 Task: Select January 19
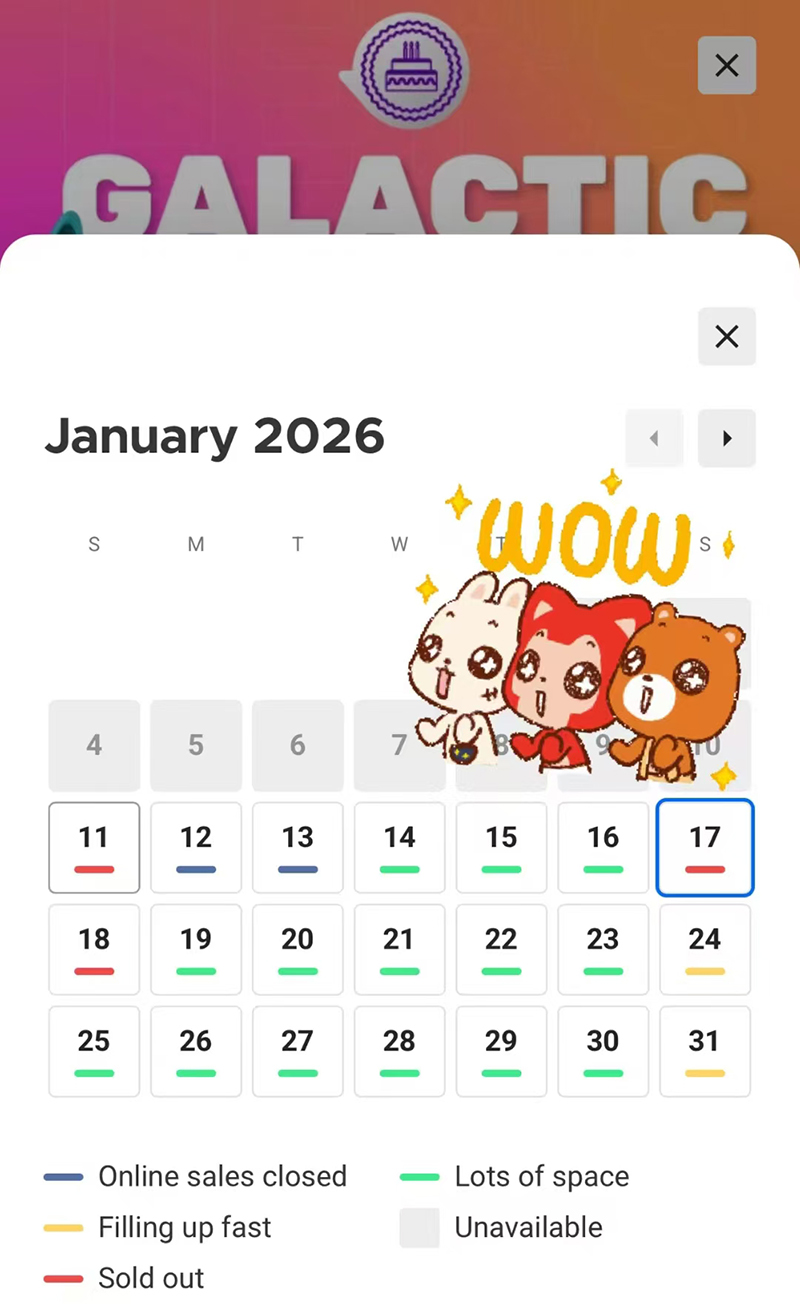point(196,949)
